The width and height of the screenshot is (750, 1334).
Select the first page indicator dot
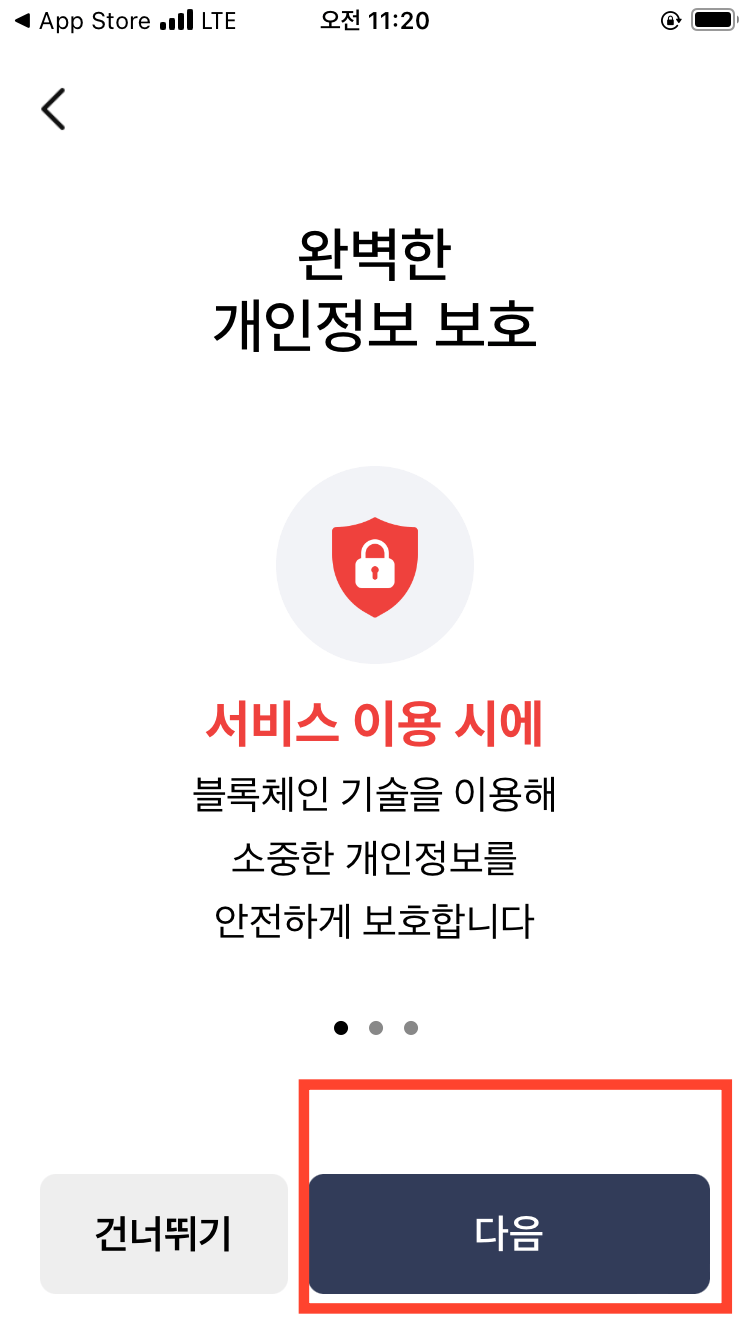[341, 1027]
